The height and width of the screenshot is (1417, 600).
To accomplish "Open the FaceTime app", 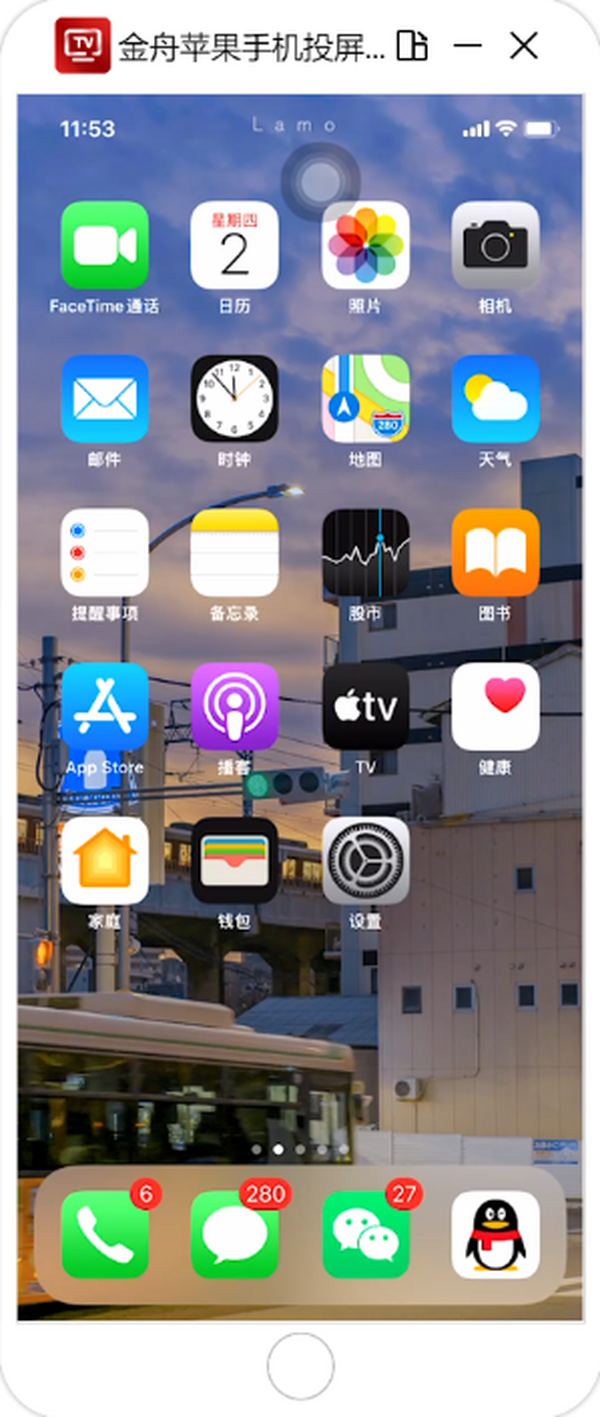I will tap(105, 245).
